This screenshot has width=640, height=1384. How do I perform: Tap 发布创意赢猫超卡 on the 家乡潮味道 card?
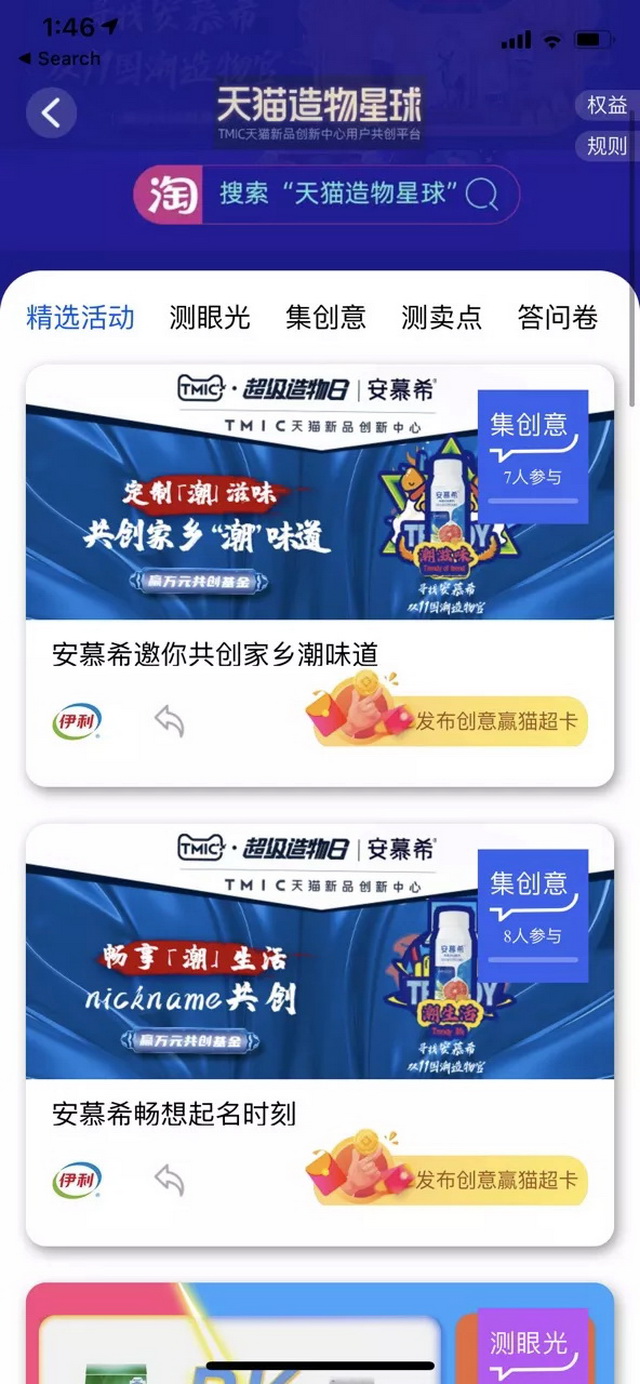coord(450,720)
